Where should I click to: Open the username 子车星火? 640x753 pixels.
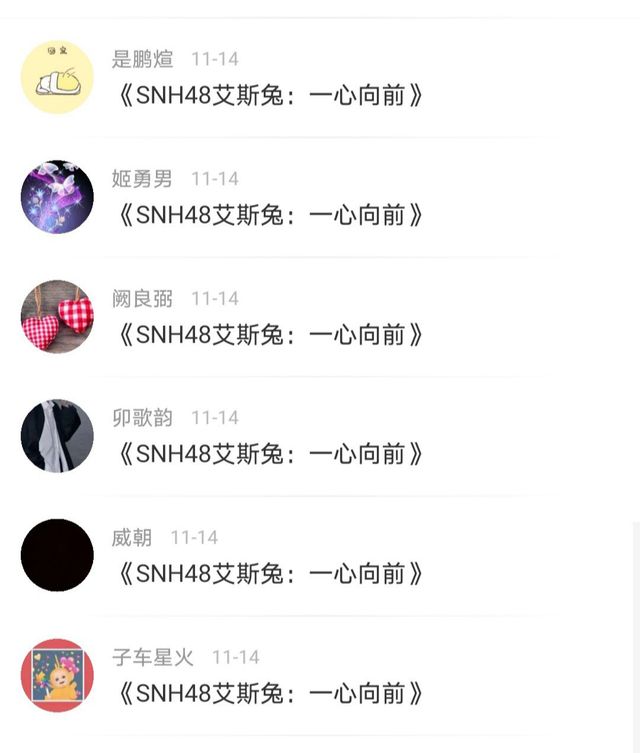tap(152, 657)
